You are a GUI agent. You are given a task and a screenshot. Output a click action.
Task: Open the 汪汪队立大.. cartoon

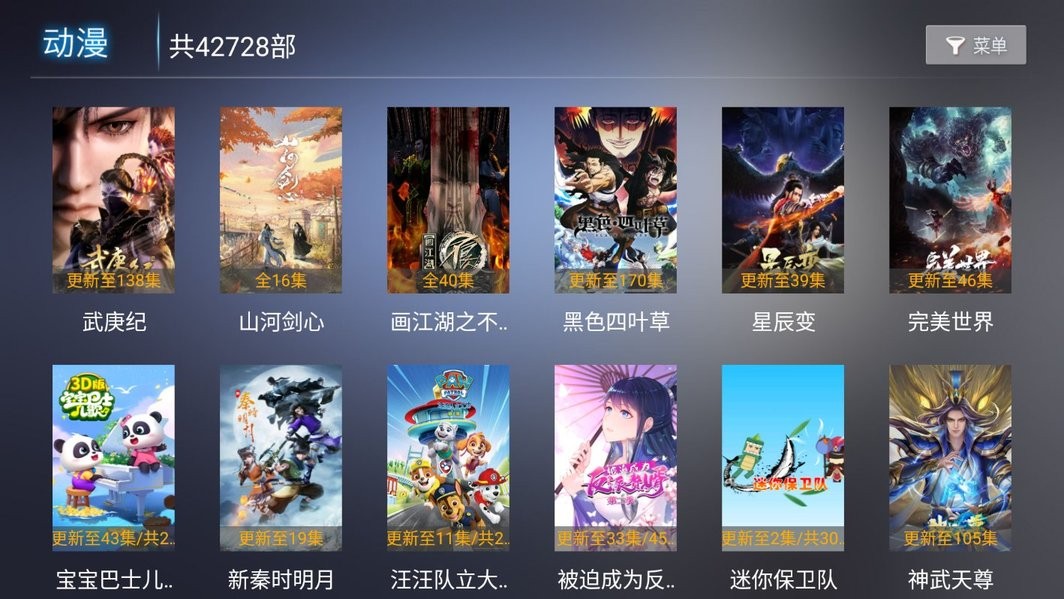[x=448, y=458]
